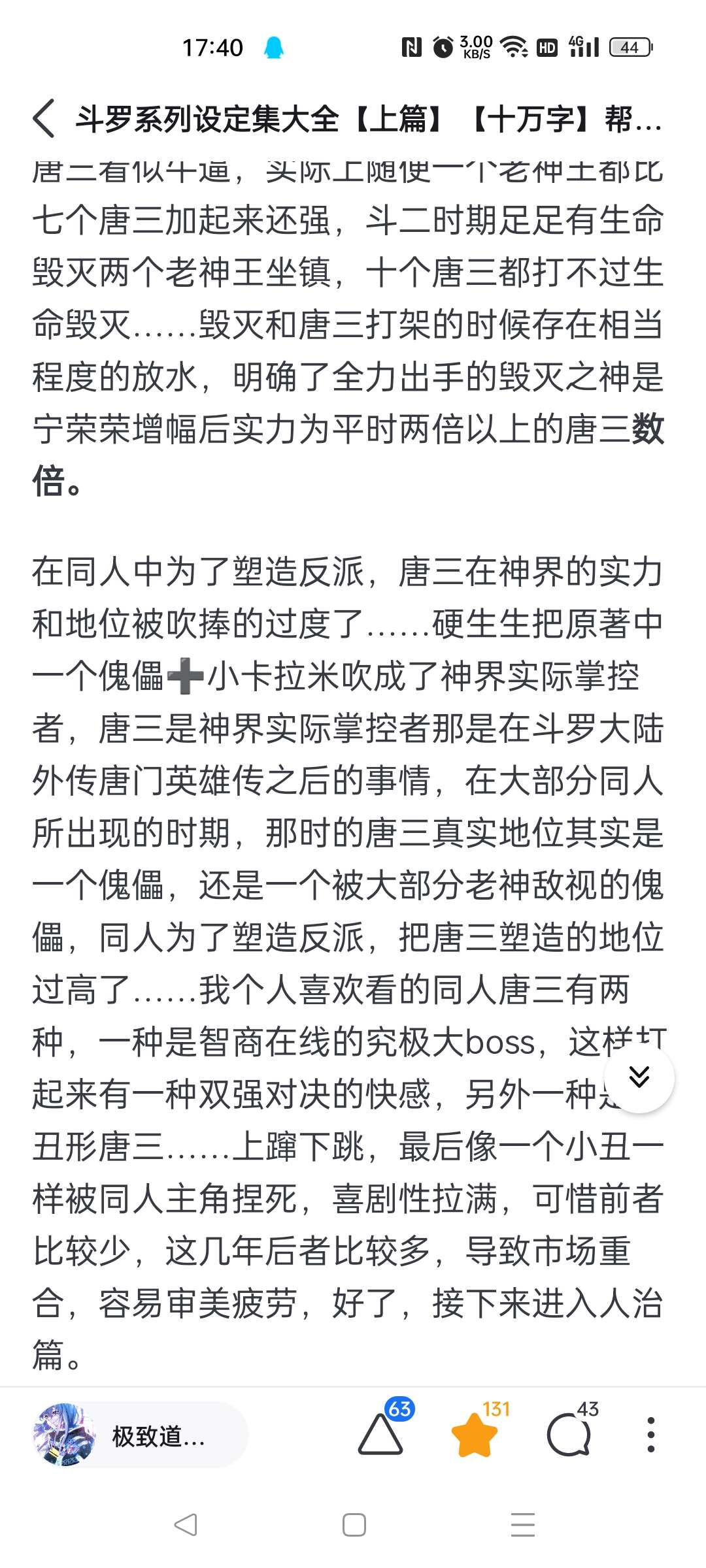706x1568 pixels.
Task: Open author 极致道 profile chip
Action: (x=140, y=1435)
